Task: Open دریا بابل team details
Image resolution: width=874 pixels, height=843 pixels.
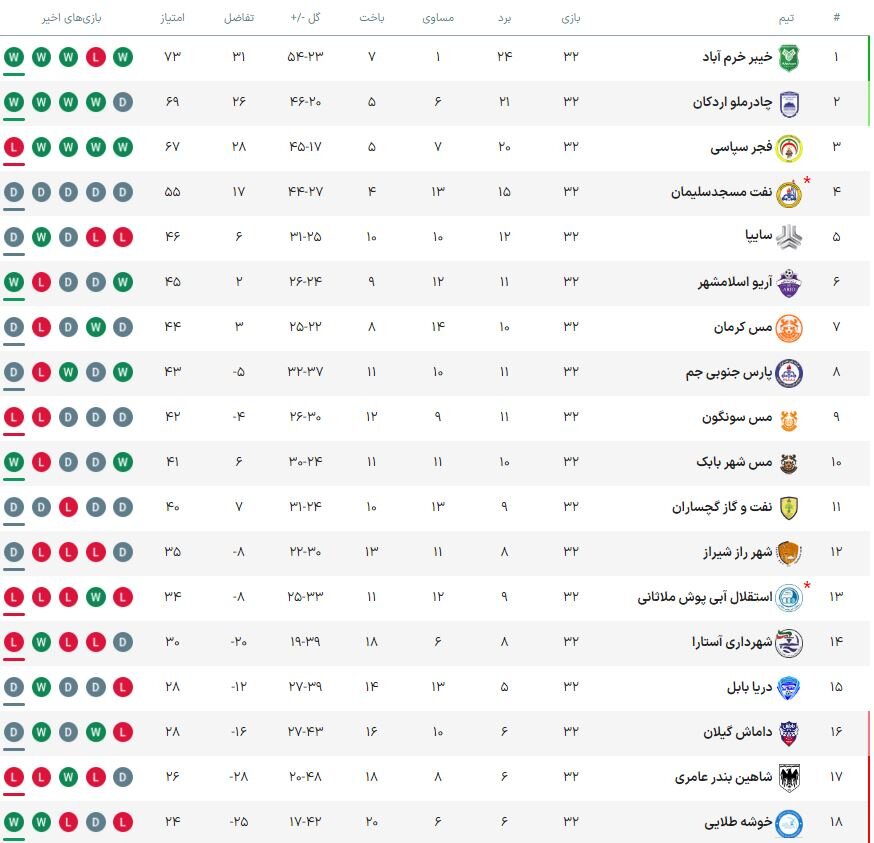Action: [749, 687]
